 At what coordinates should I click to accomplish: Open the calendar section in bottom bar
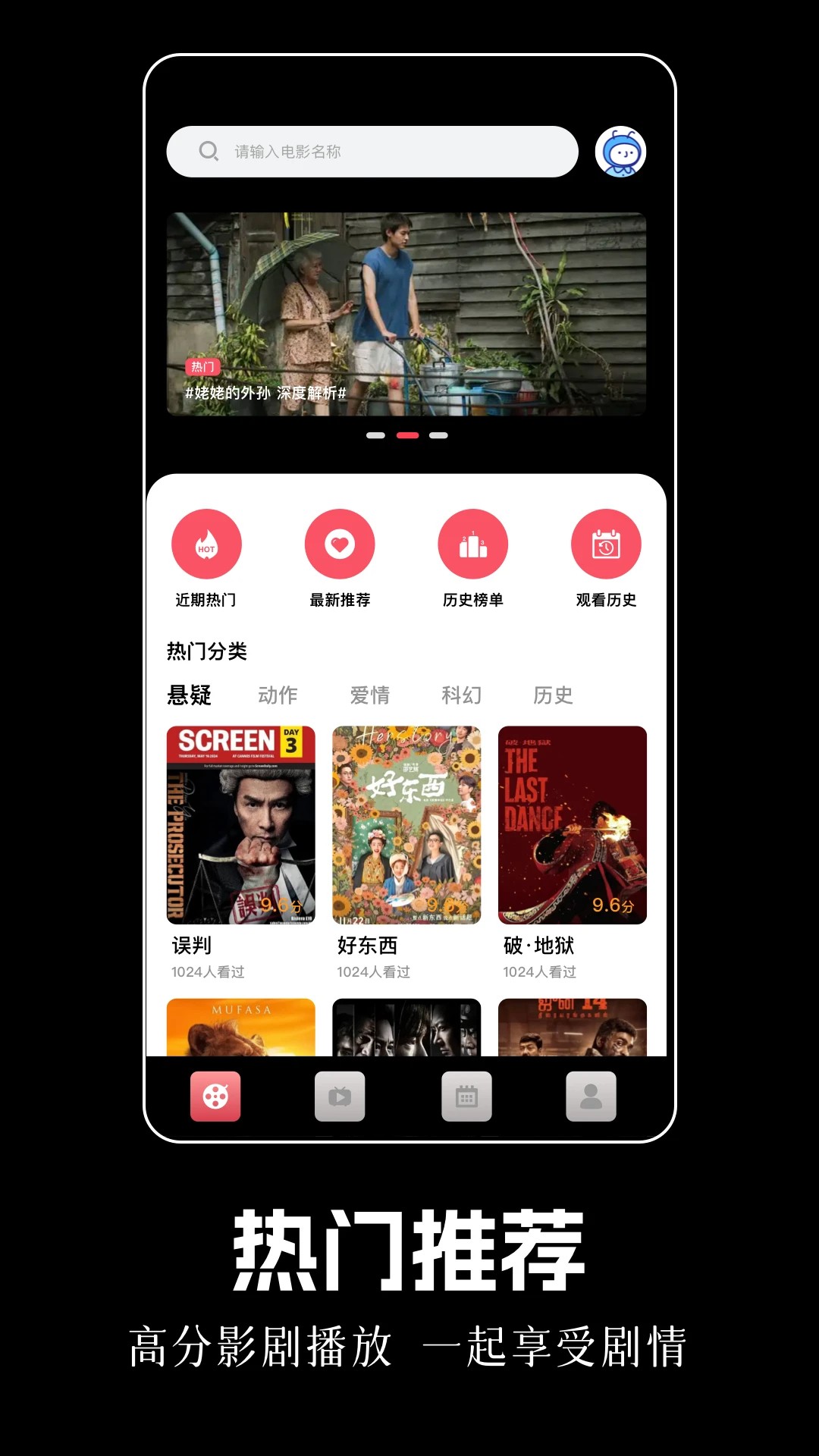coord(466,1095)
